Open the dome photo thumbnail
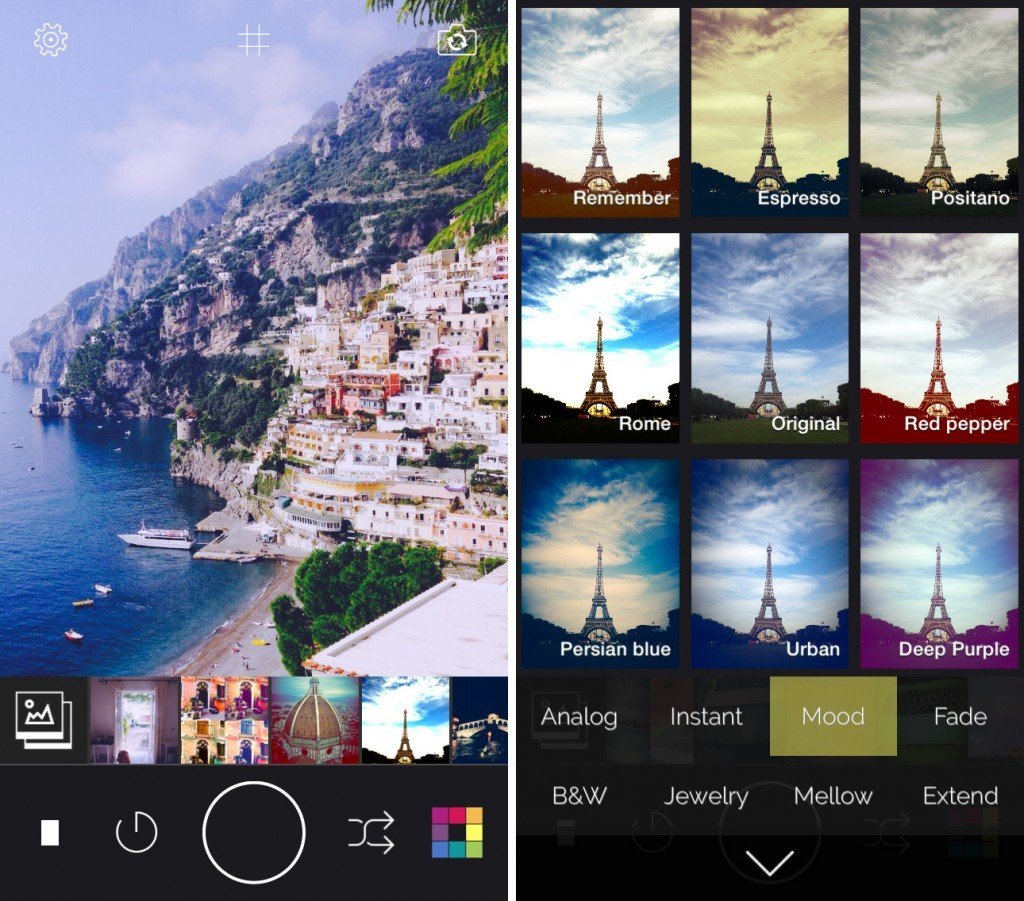This screenshot has width=1024, height=901. click(x=314, y=719)
